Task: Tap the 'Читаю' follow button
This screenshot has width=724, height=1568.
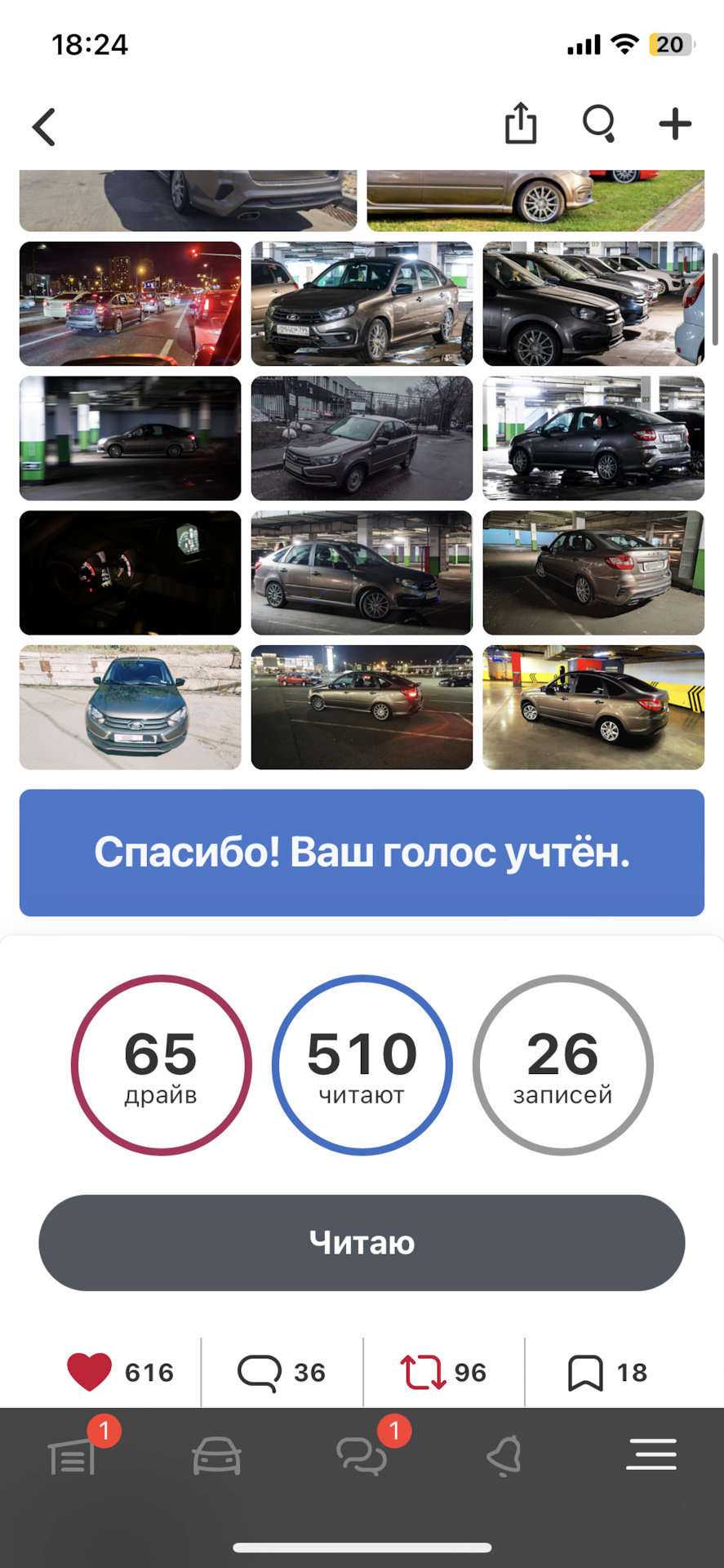Action: [x=362, y=1242]
